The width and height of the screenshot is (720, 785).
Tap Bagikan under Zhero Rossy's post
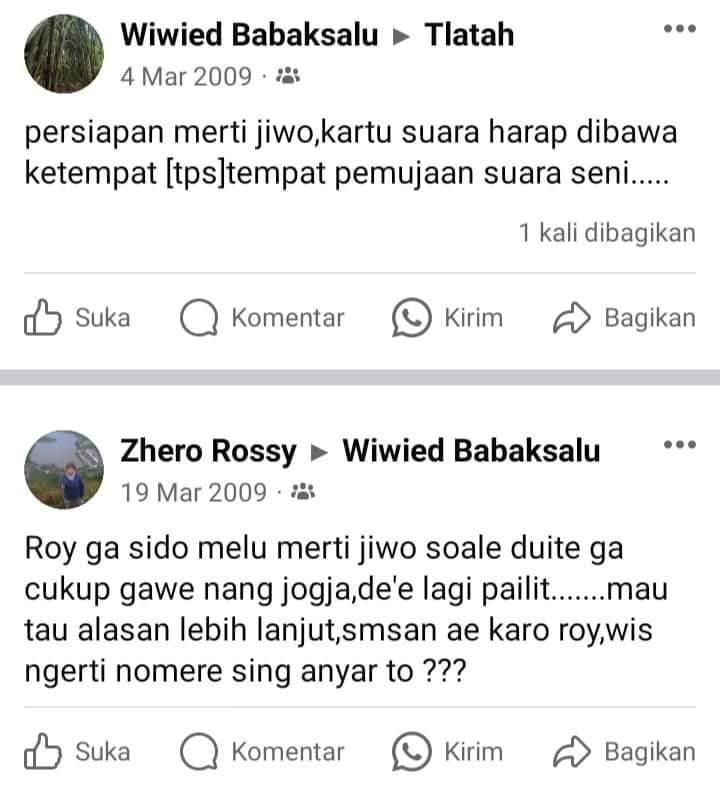[x=624, y=752]
